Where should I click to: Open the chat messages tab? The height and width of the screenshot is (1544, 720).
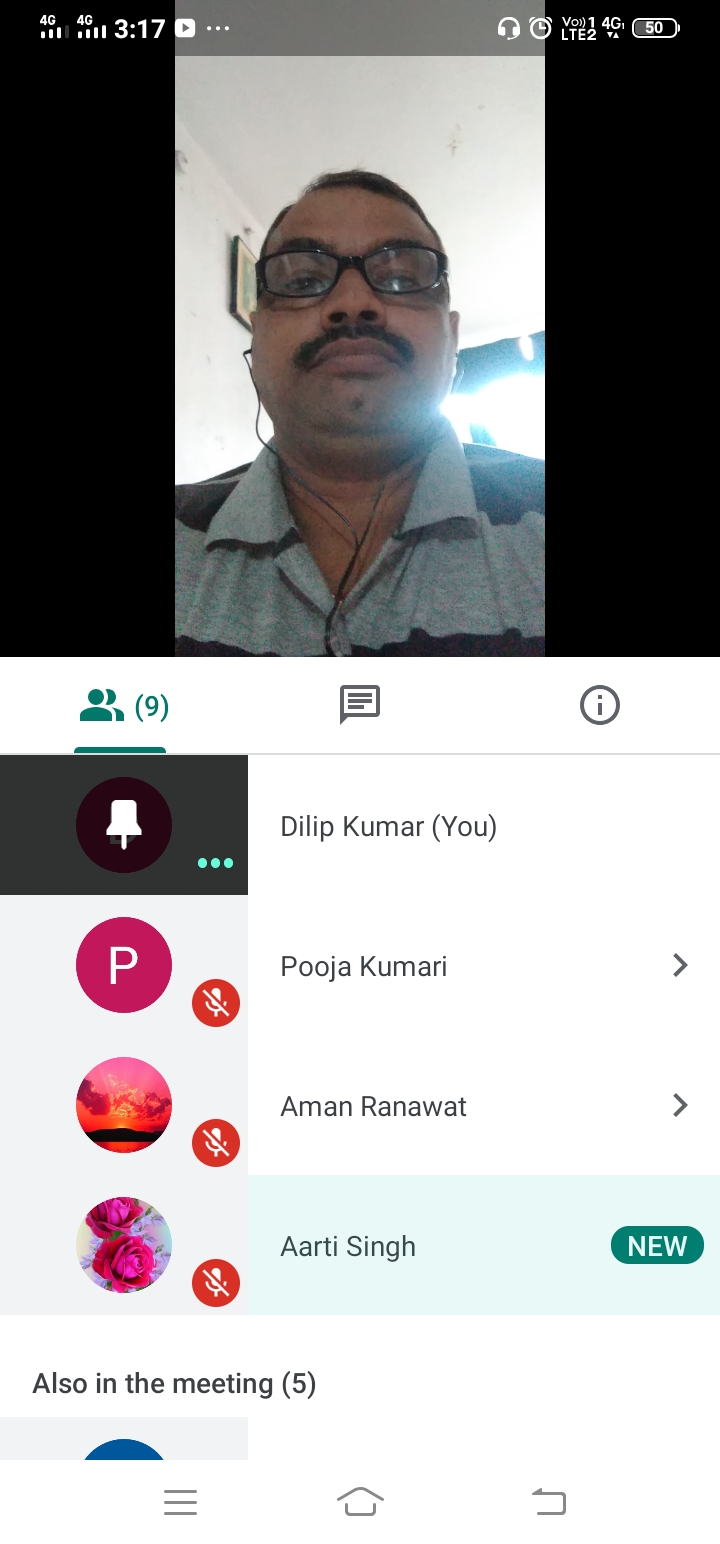pyautogui.click(x=360, y=706)
